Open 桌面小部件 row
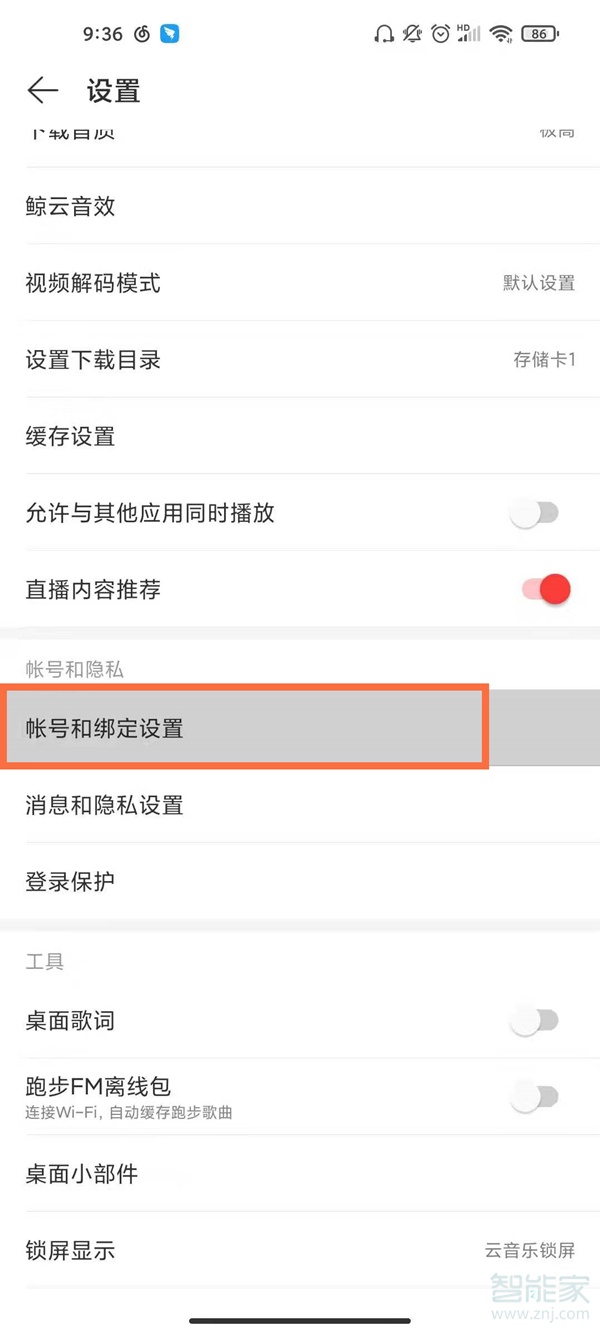Screen dimensions: 600x1333 [300, 1174]
